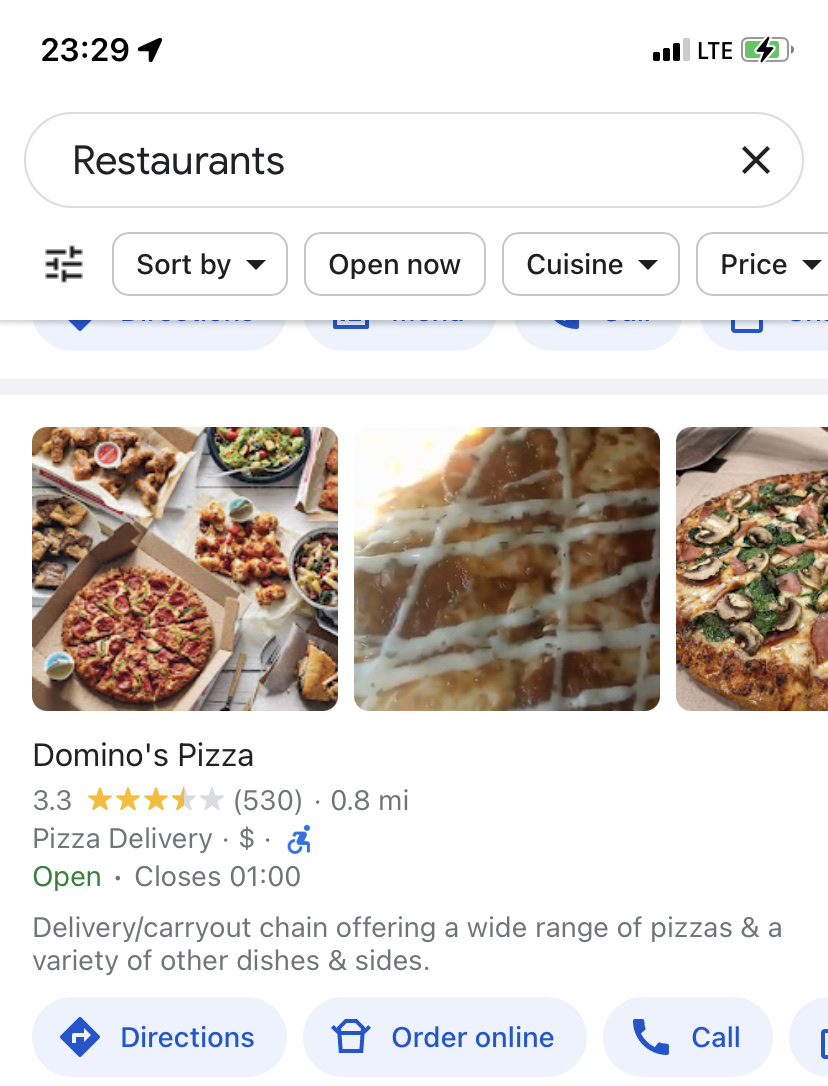
Task: Apply the Open now filter
Action: (x=394, y=264)
